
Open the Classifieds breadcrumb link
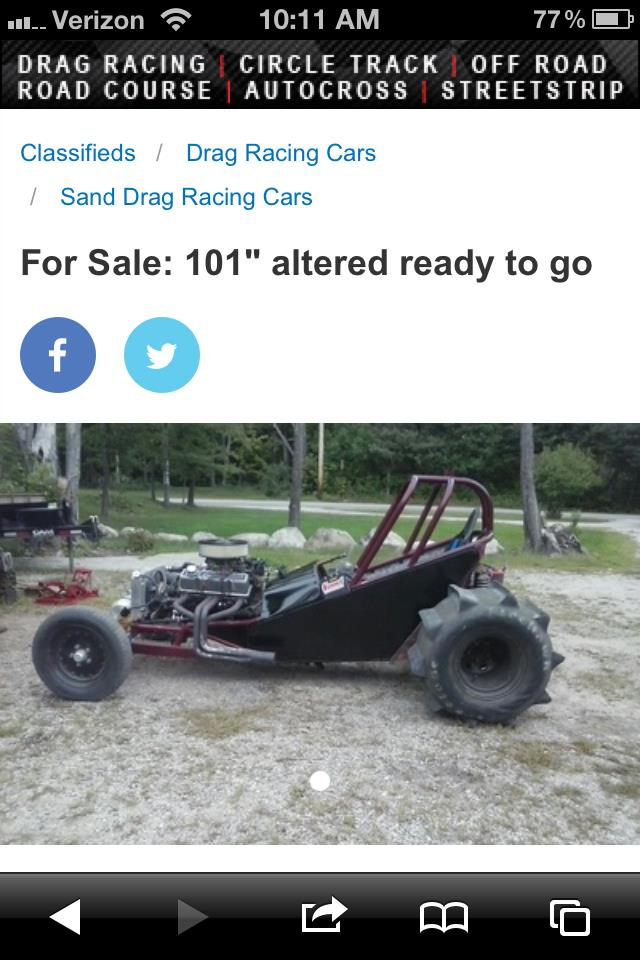coord(78,153)
